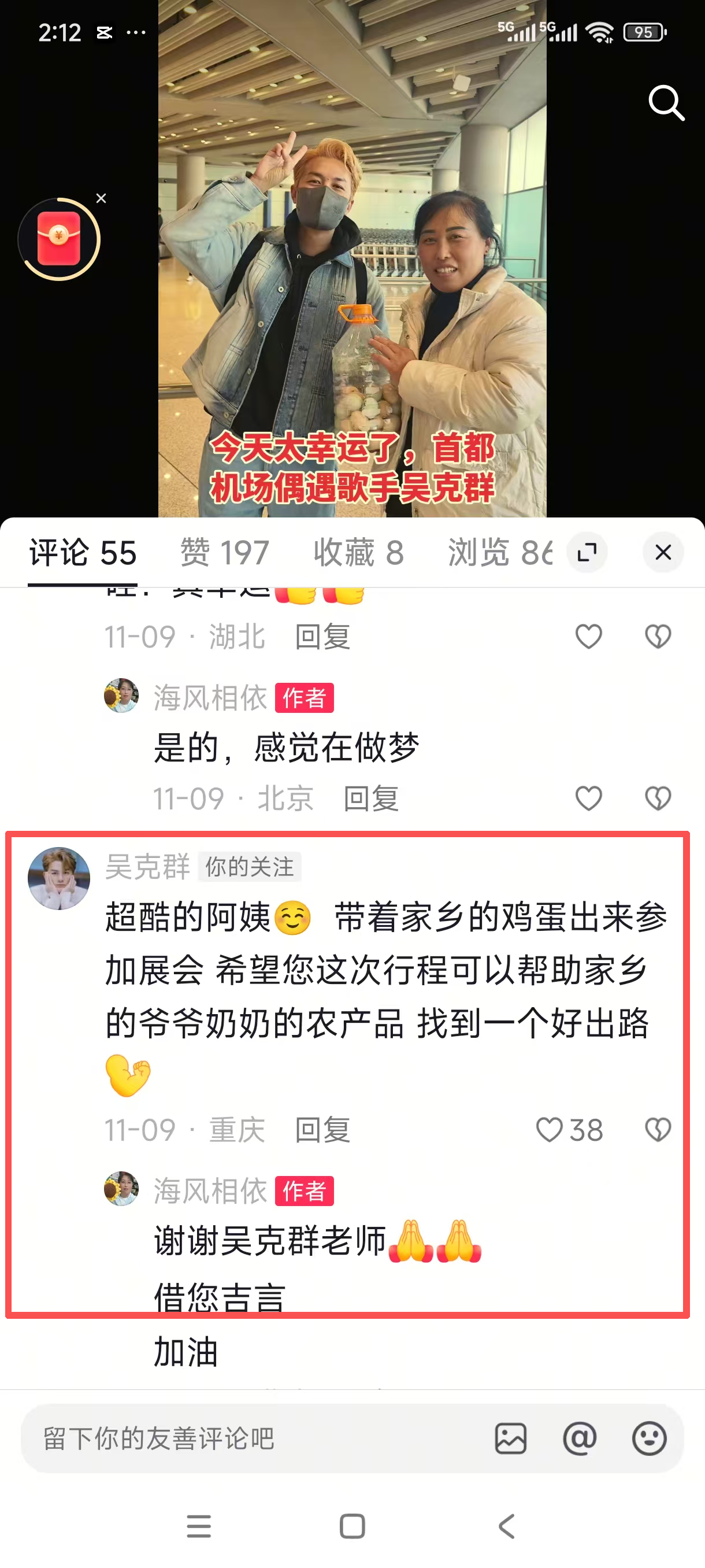Dislike 吴克群's comment

pyautogui.click(x=658, y=1130)
